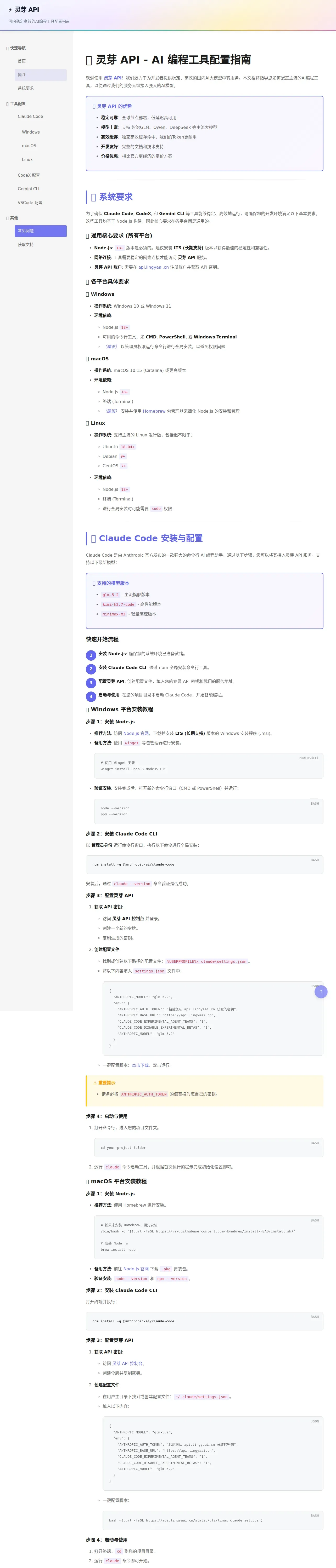This screenshot has height=1568, width=336.
Task: Open the 灵芽 API 控制台 link in the macOS steps
Action: tap(127, 1363)
